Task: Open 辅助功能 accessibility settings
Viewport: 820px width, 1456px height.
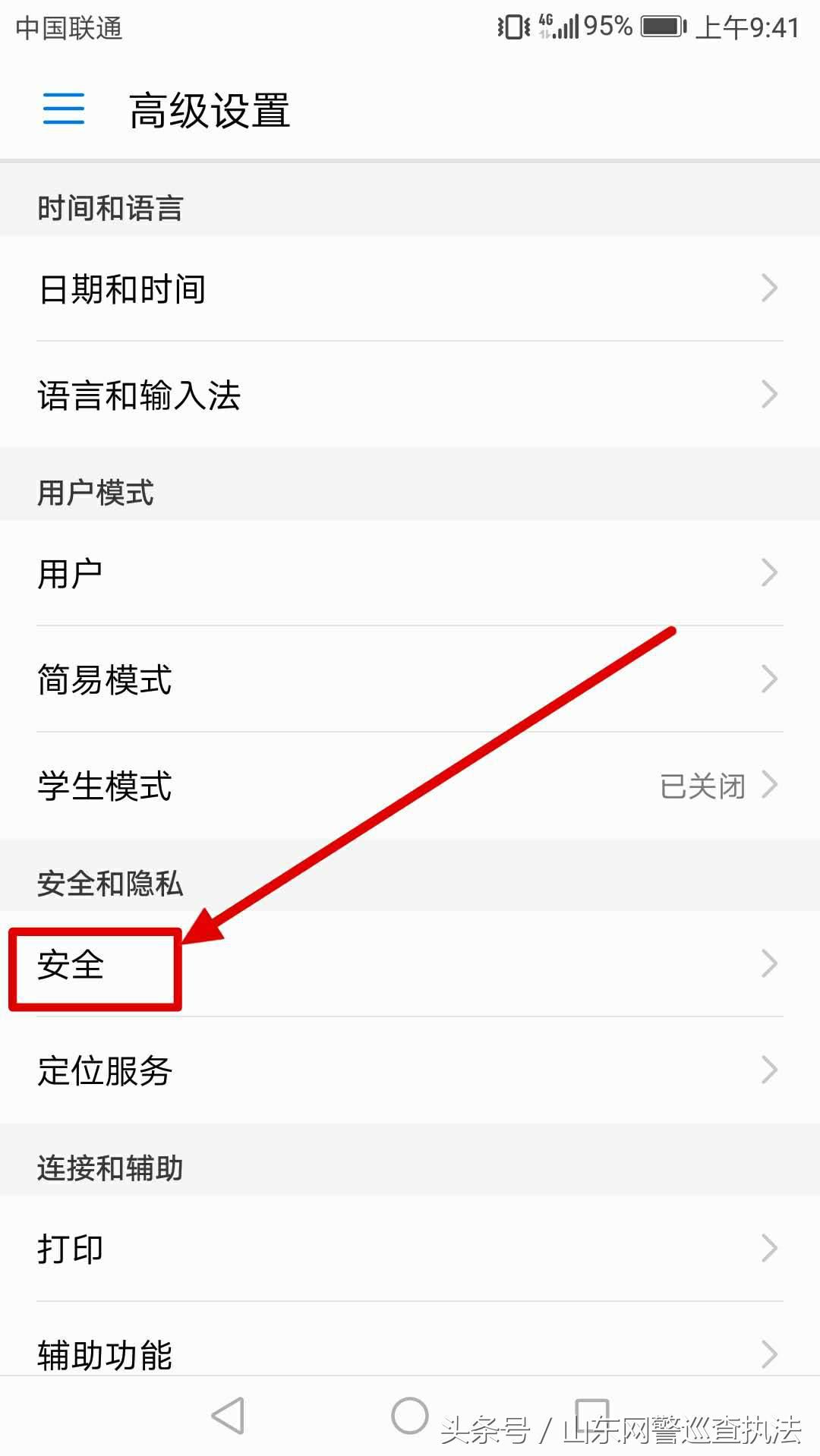Action: click(104, 1355)
